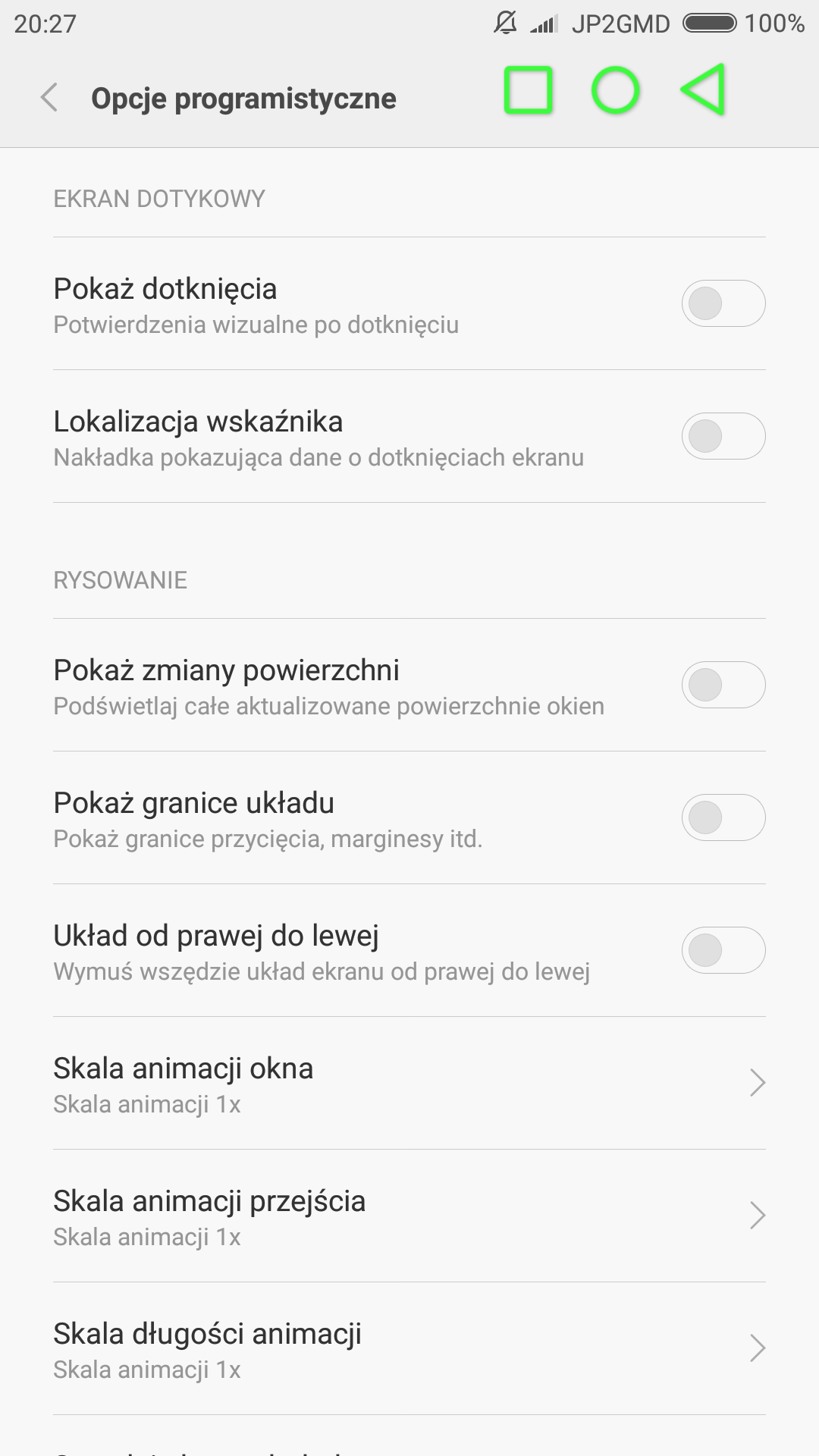The height and width of the screenshot is (1456, 819).
Task: Tap the green triangle back button
Action: point(704,90)
